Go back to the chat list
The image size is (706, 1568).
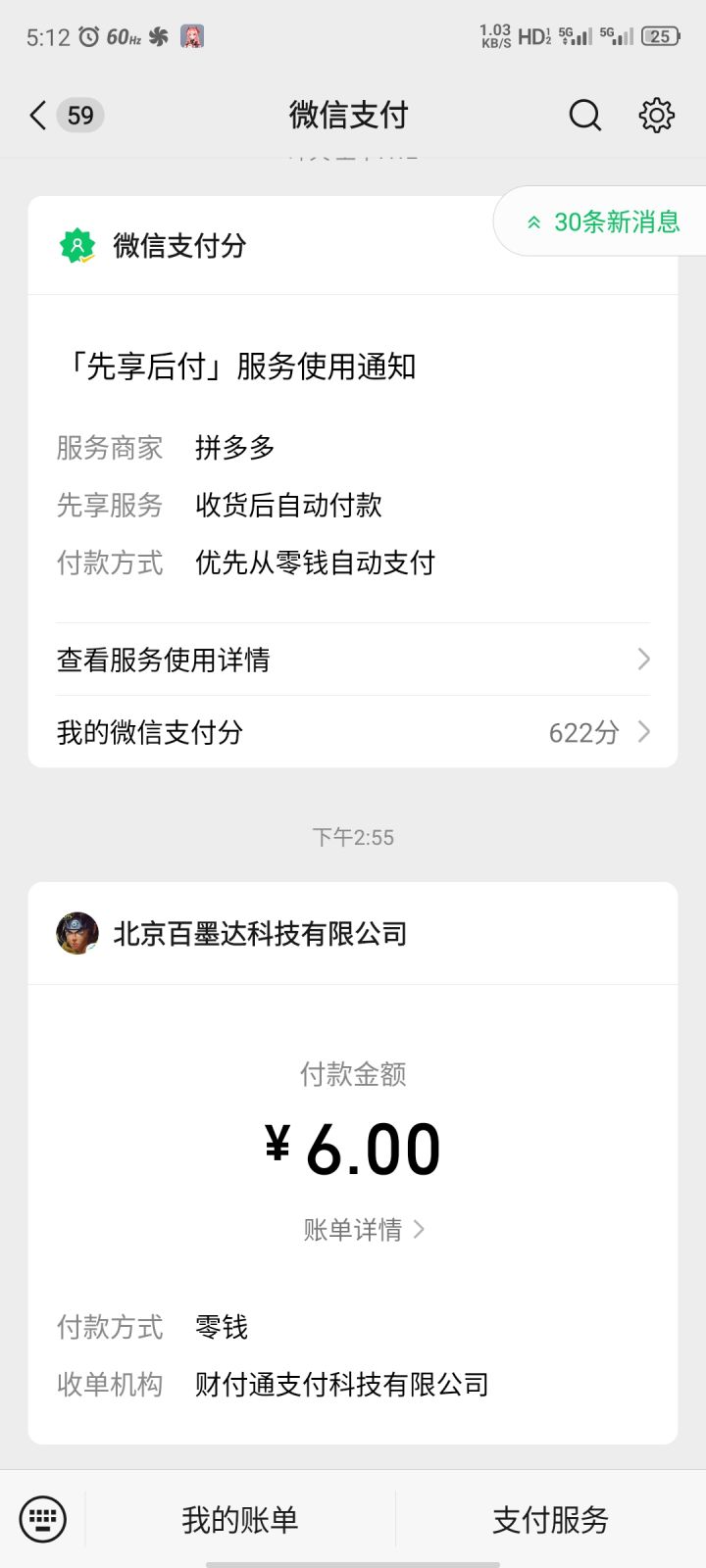pos(39,116)
